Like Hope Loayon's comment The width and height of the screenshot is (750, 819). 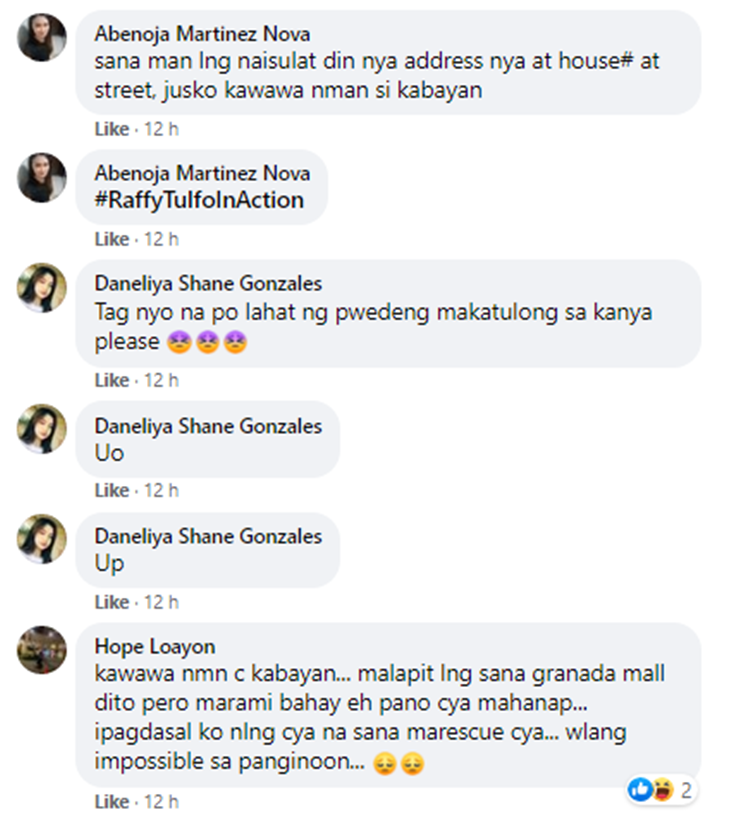click(x=112, y=802)
